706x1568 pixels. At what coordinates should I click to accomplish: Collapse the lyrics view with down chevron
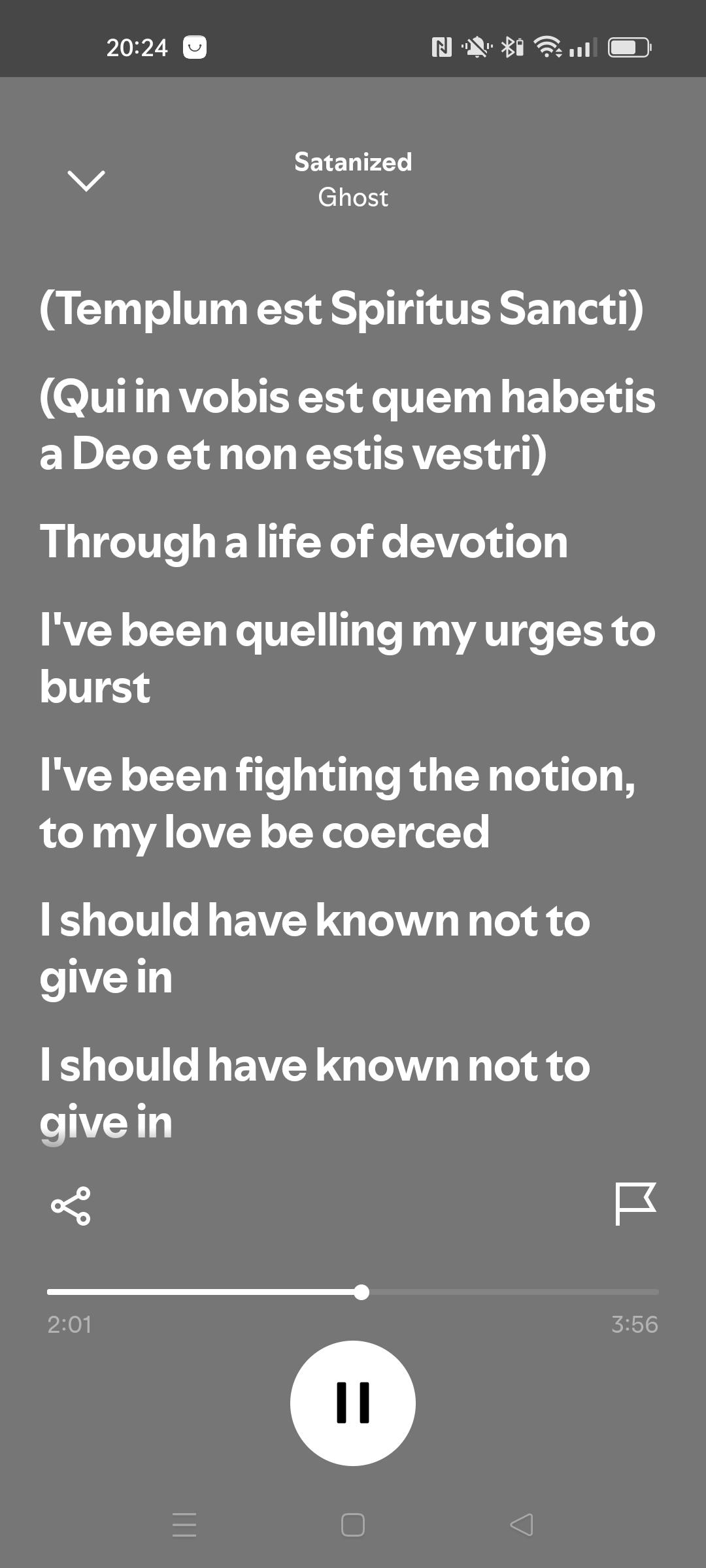pos(86,181)
